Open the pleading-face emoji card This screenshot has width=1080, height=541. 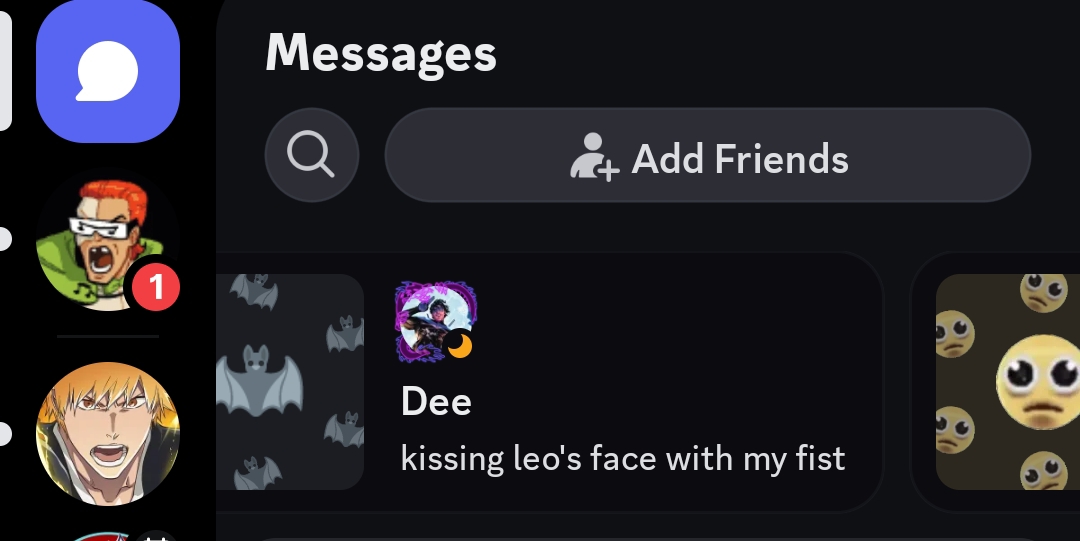click(x=1007, y=382)
